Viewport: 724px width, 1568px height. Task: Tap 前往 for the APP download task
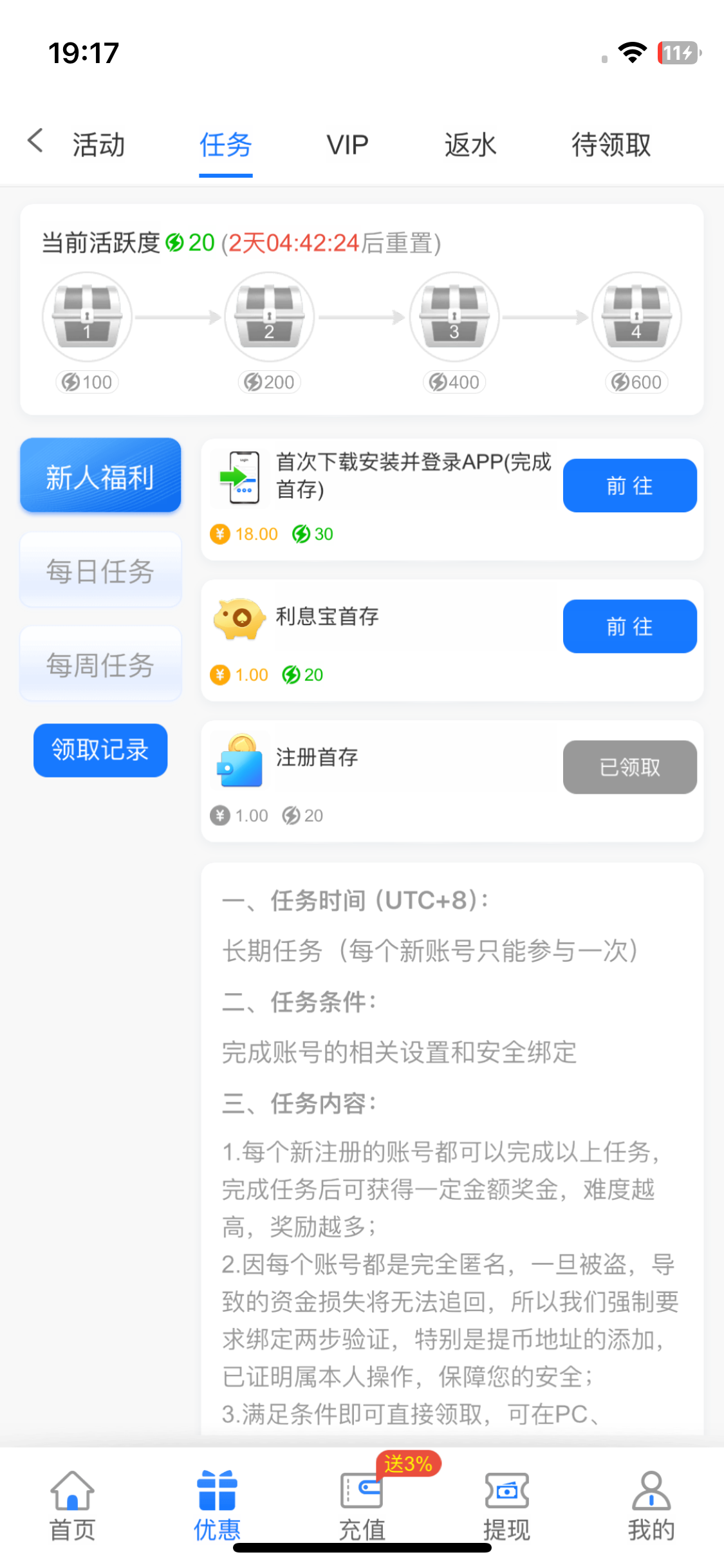pyautogui.click(x=629, y=485)
